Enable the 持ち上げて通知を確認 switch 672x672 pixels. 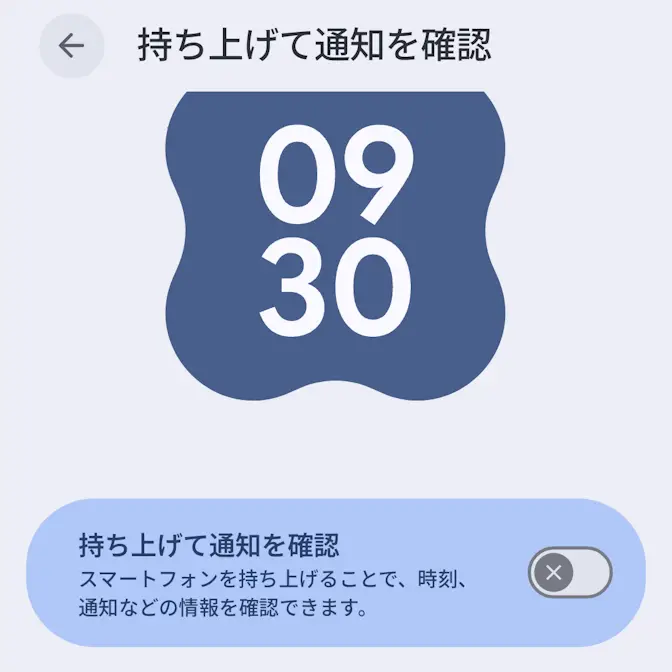[570, 573]
